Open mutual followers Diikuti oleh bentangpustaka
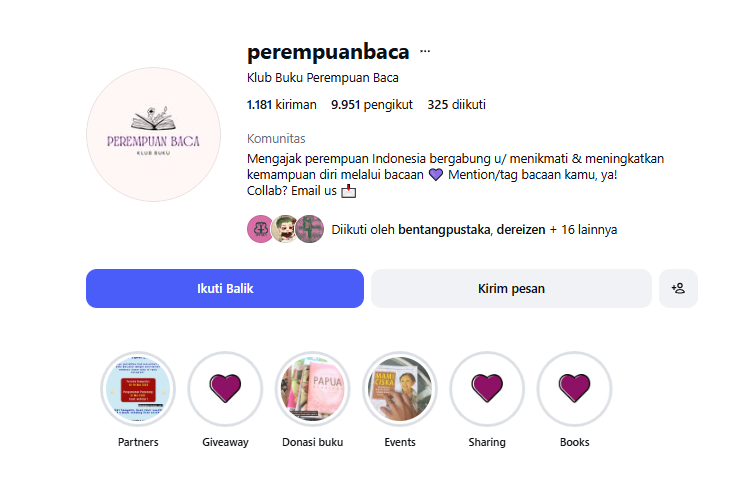Viewport: 741px width, 479px height. pyautogui.click(x=473, y=229)
